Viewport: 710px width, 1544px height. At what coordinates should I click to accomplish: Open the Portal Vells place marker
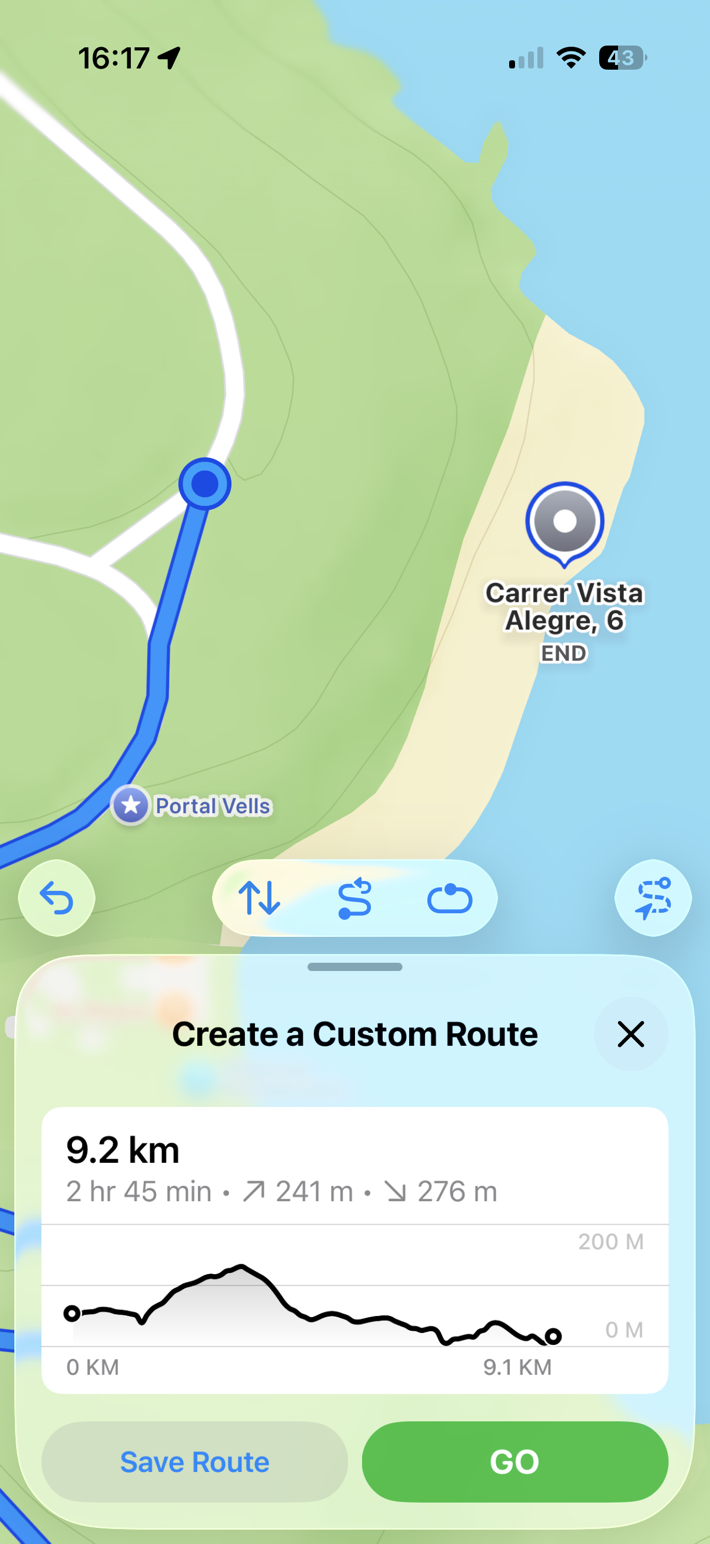tap(131, 806)
